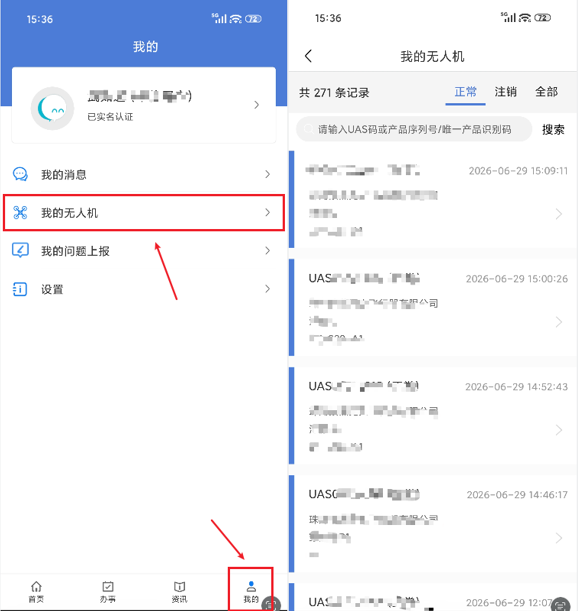This screenshot has height=611, width=578.
Task: Open drone record dated 2026-06-29 14:46:17
Action: (x=433, y=523)
